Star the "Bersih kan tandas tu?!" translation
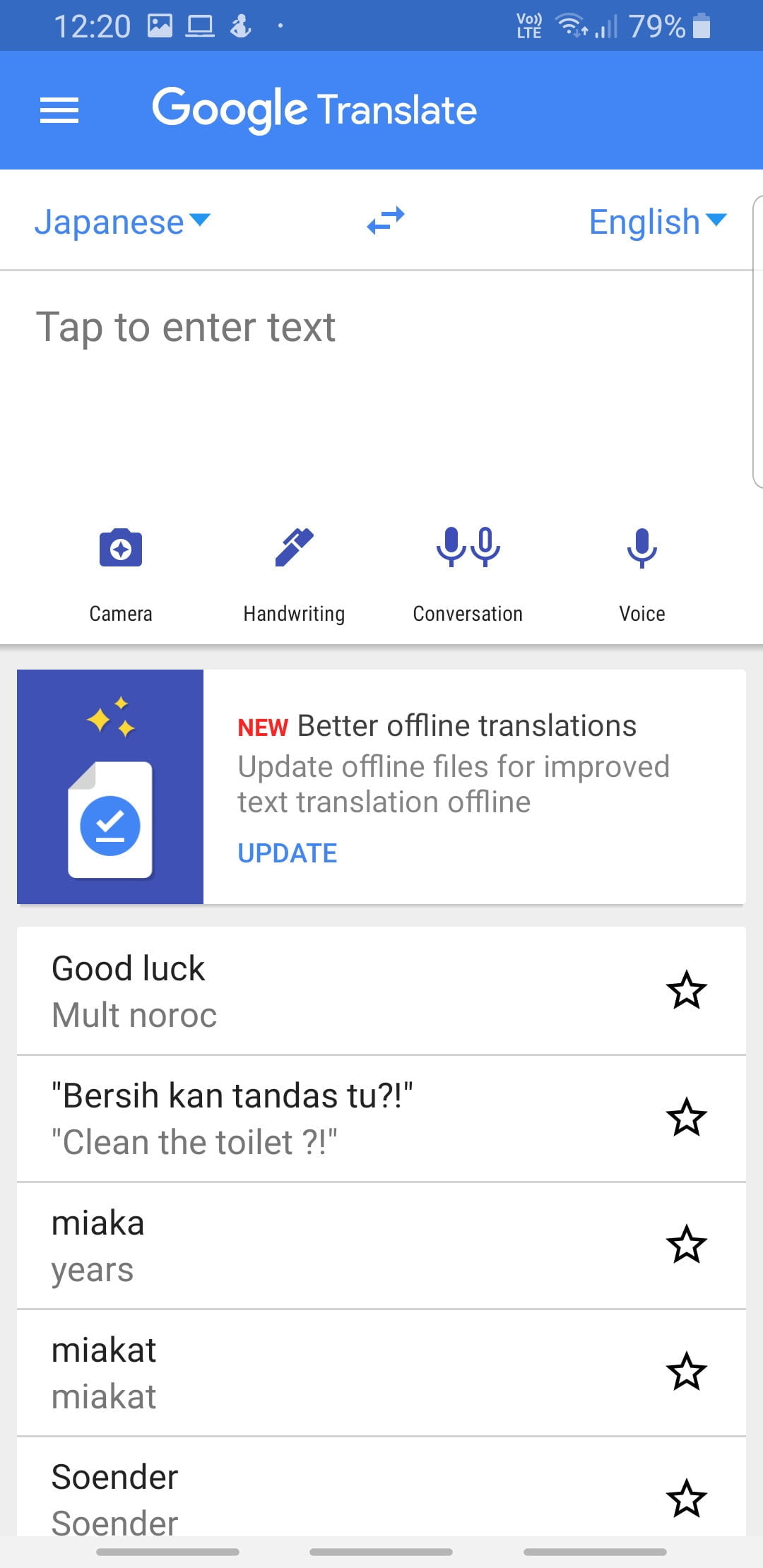 point(686,1117)
